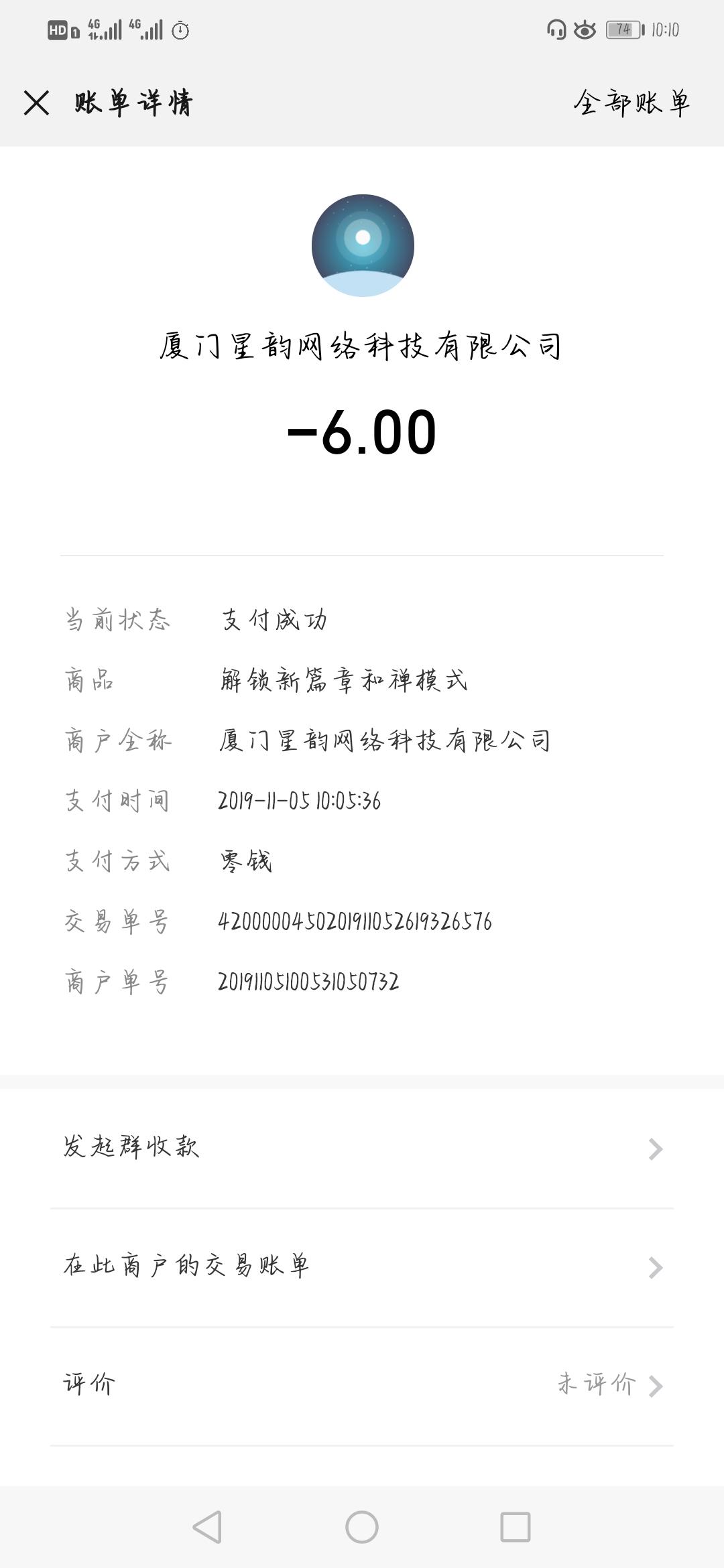Open the 评价 row to rate
The height and width of the screenshot is (1568, 724).
pos(362,1385)
